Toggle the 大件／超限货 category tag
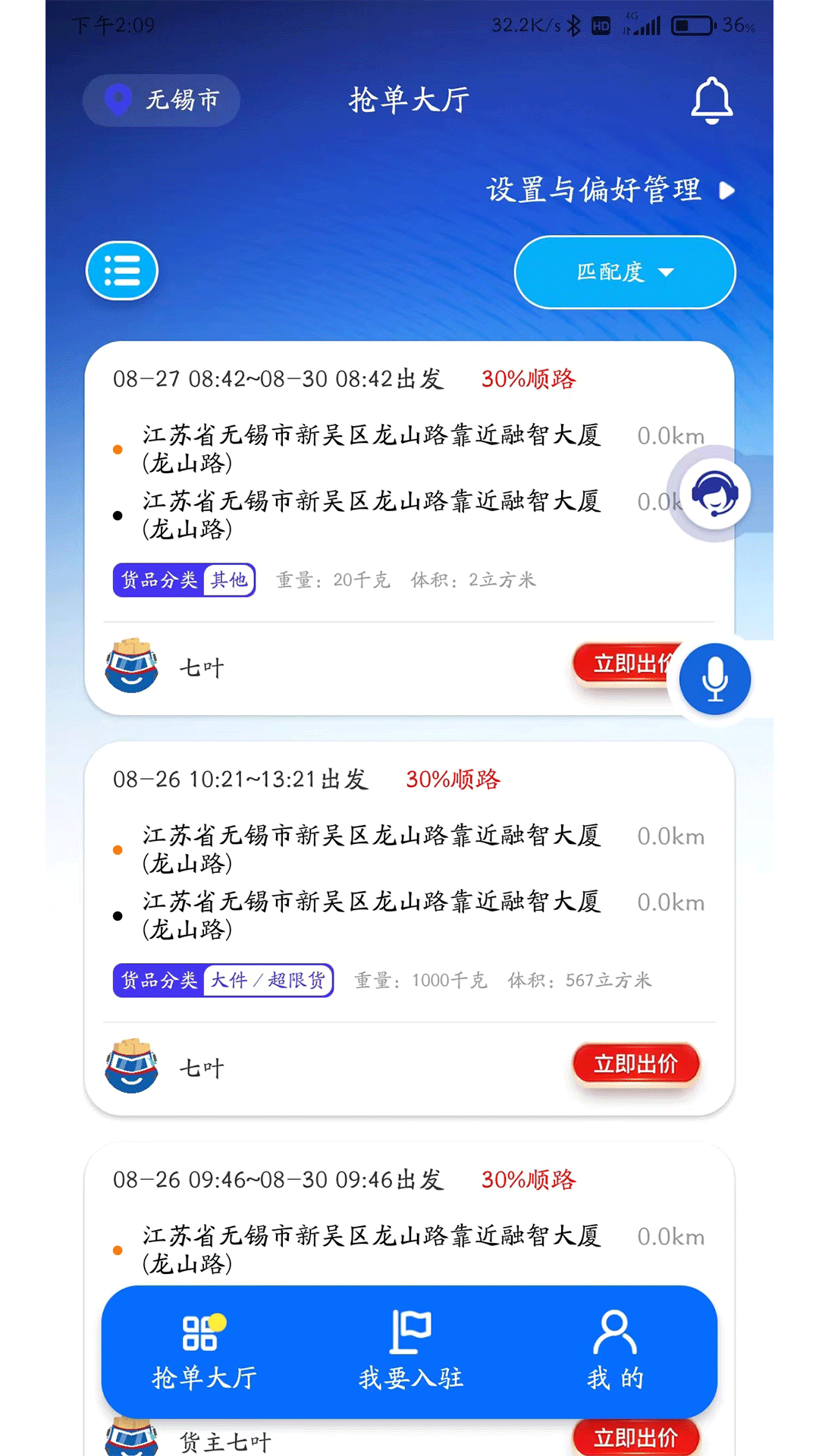 pyautogui.click(x=269, y=980)
